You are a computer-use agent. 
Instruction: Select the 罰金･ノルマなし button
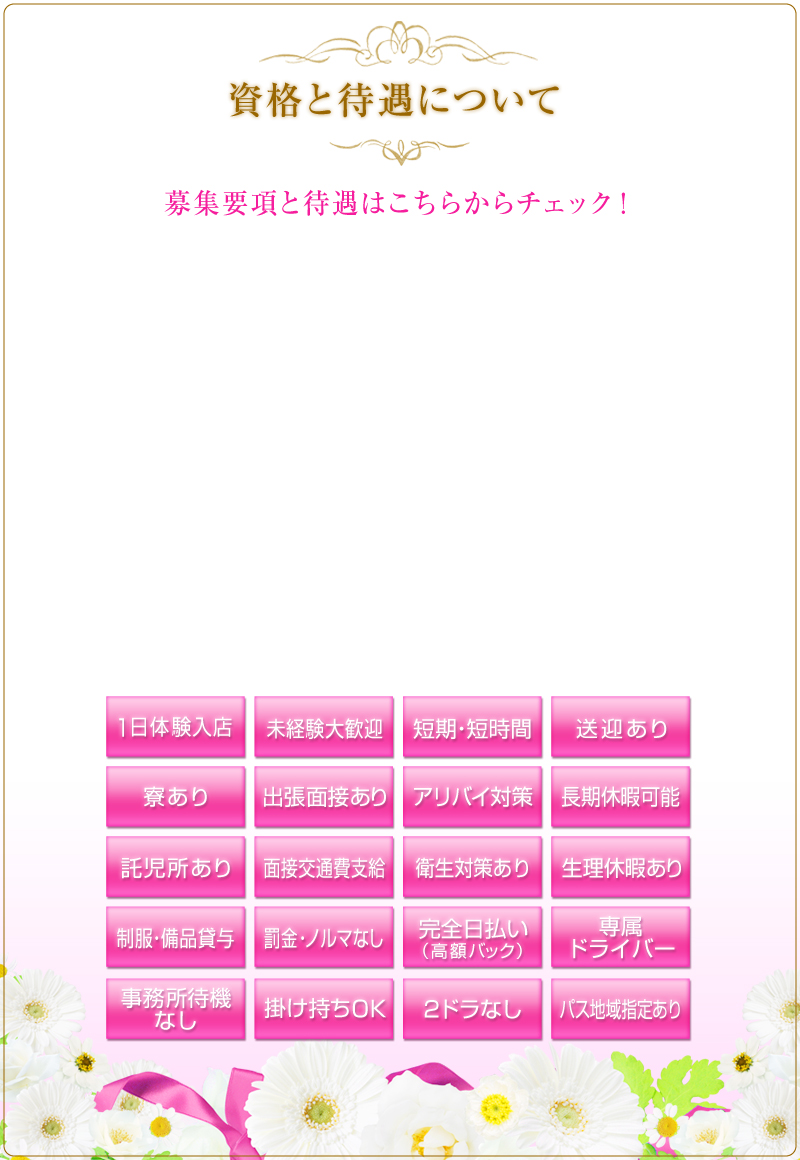(x=323, y=937)
